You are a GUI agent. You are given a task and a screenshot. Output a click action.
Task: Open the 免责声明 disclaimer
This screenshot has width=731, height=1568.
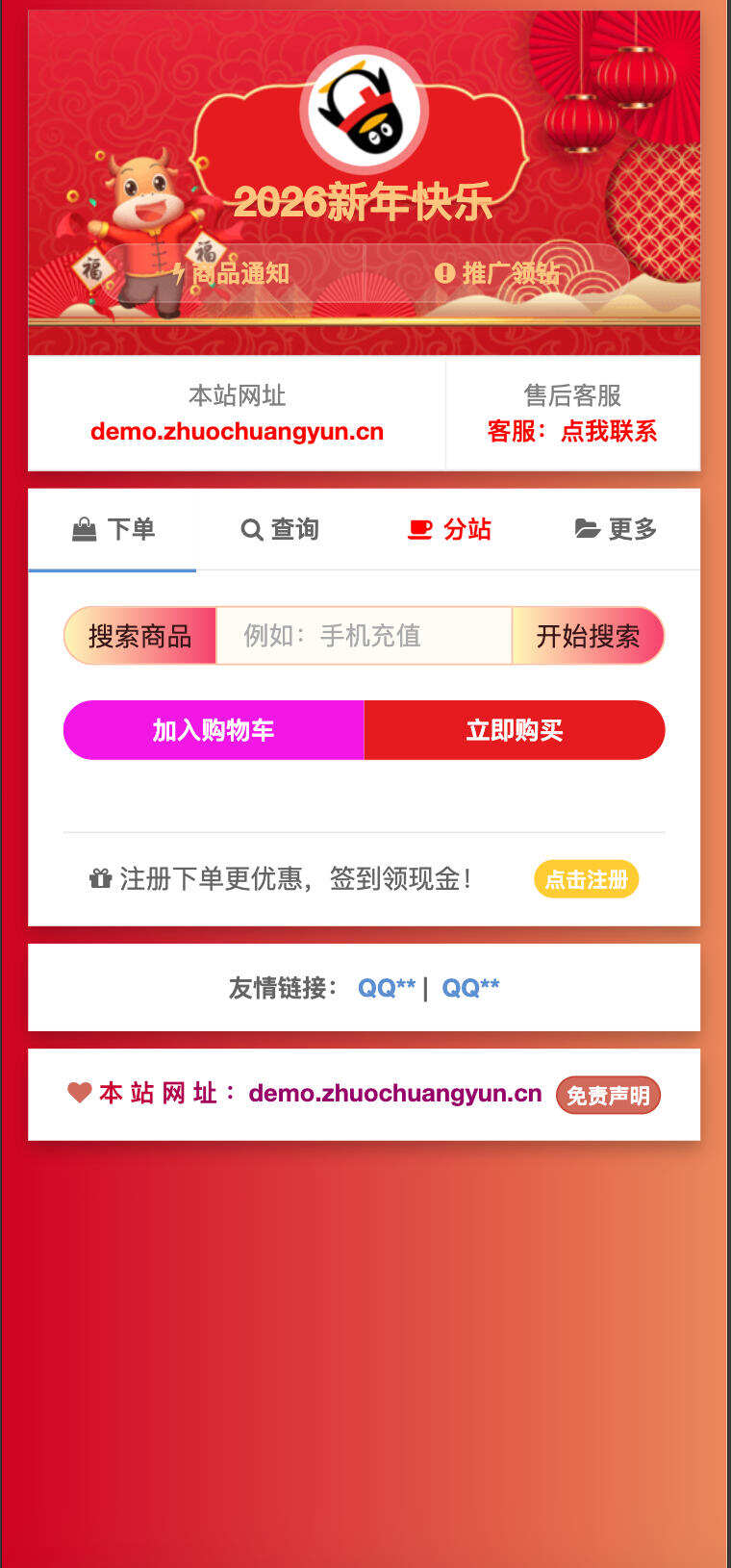[608, 1094]
